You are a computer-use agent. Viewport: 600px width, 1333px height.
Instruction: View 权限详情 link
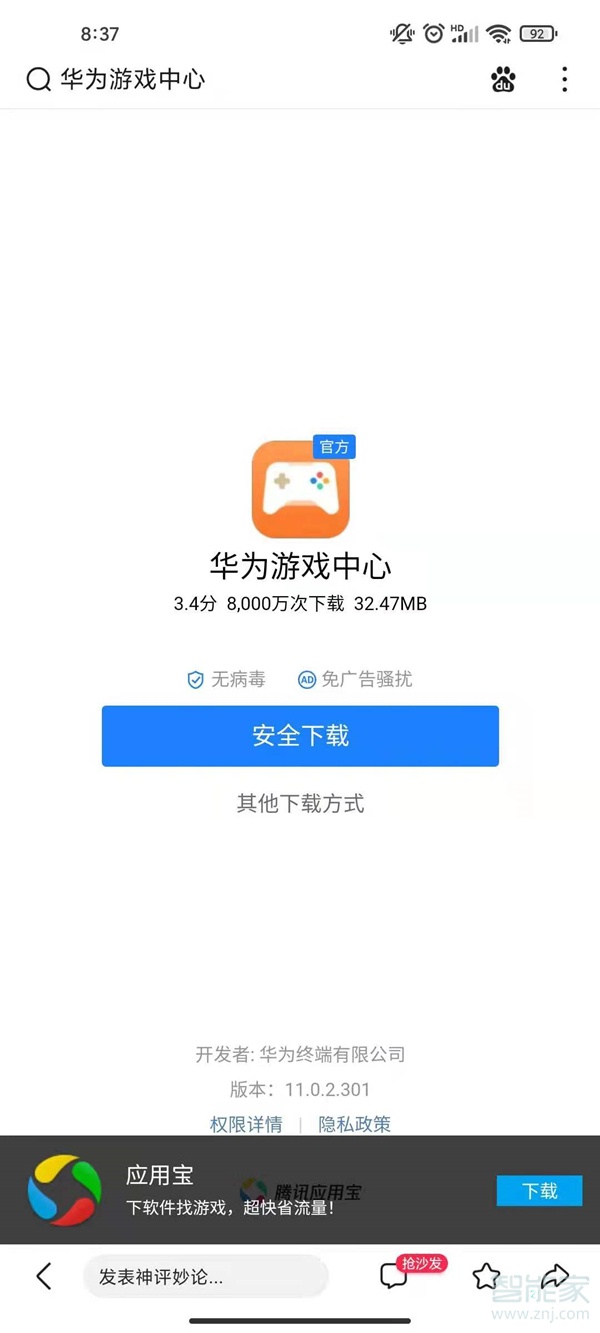[246, 1124]
